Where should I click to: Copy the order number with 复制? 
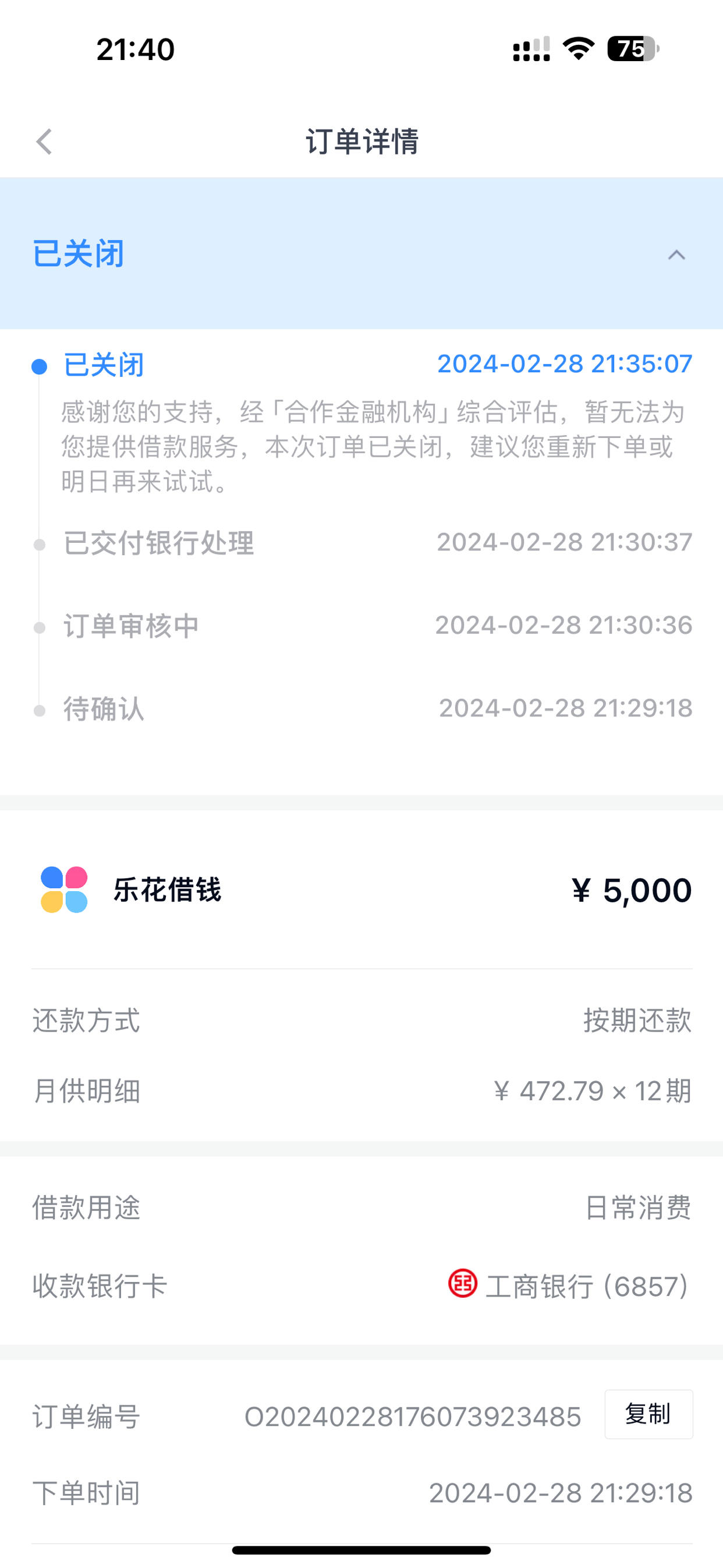coord(648,1414)
